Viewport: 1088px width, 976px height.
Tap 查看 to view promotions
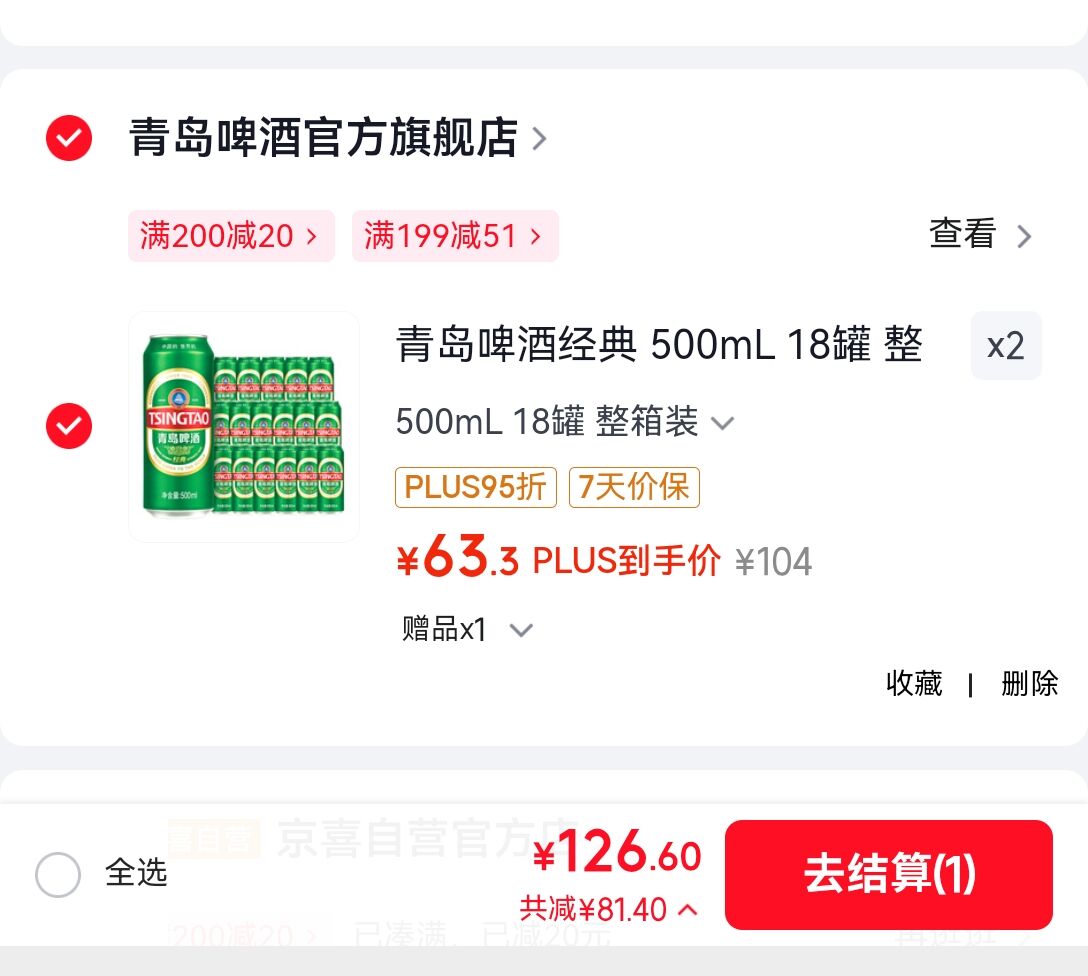pyautogui.click(x=980, y=234)
